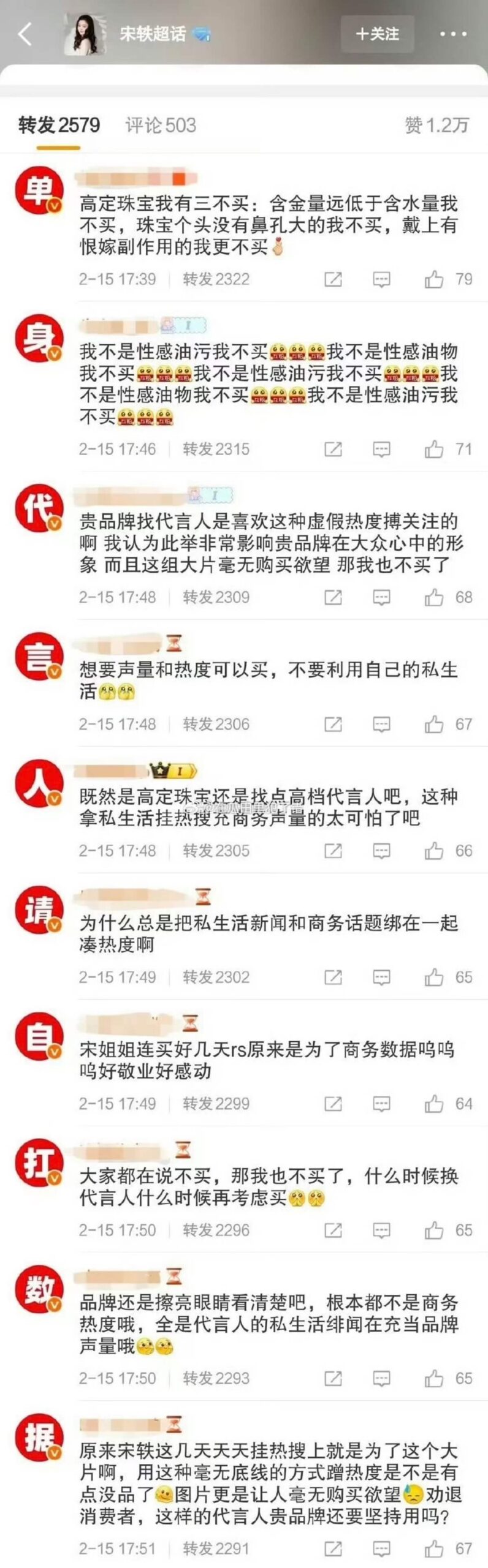
Task: Like the comment with 转发 2309
Action: [x=434, y=597]
